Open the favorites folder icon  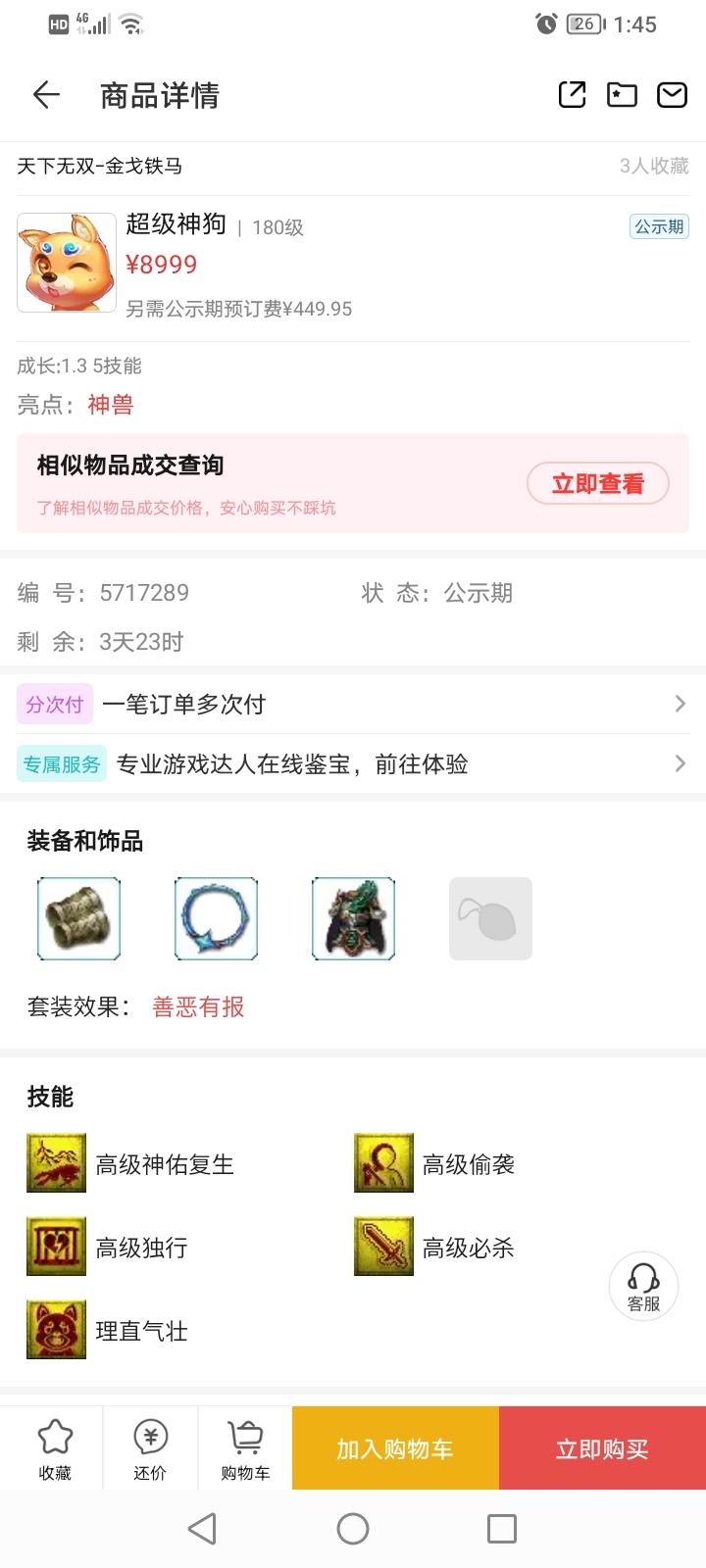point(622,95)
